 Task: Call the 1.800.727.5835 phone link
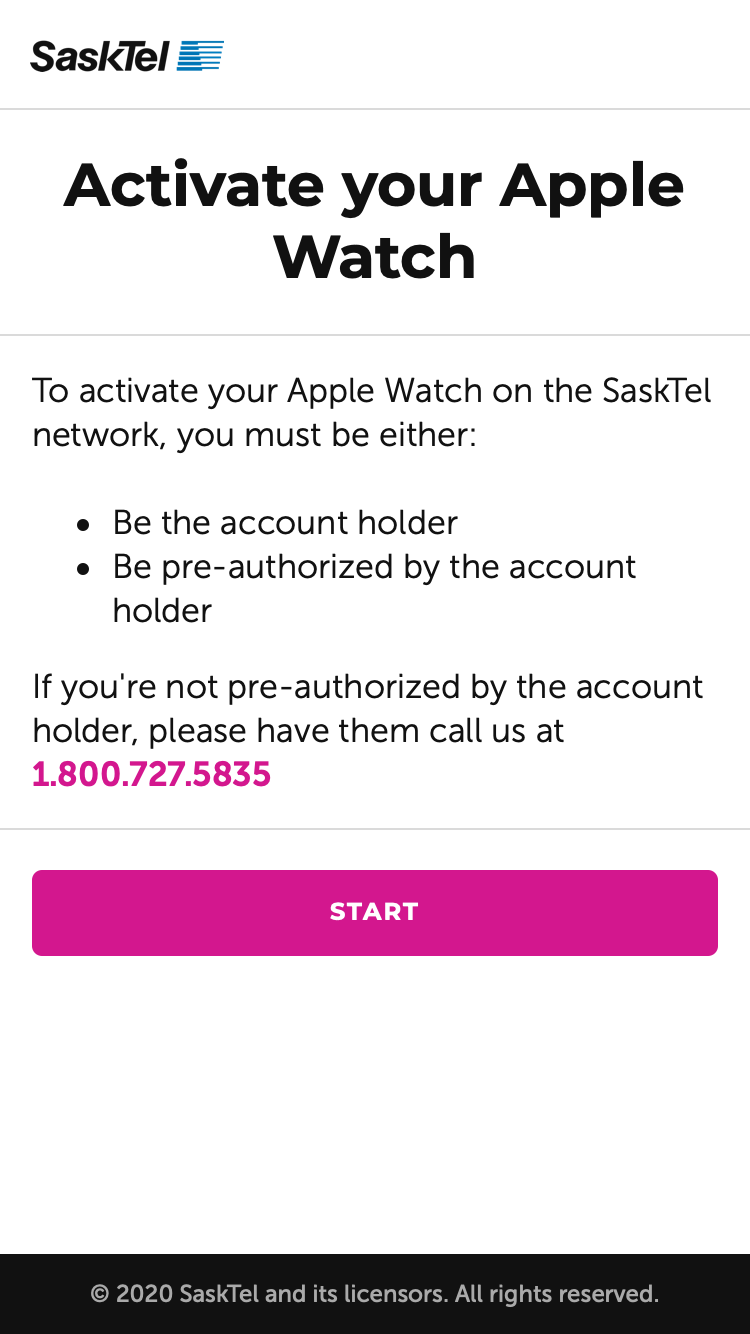click(152, 775)
